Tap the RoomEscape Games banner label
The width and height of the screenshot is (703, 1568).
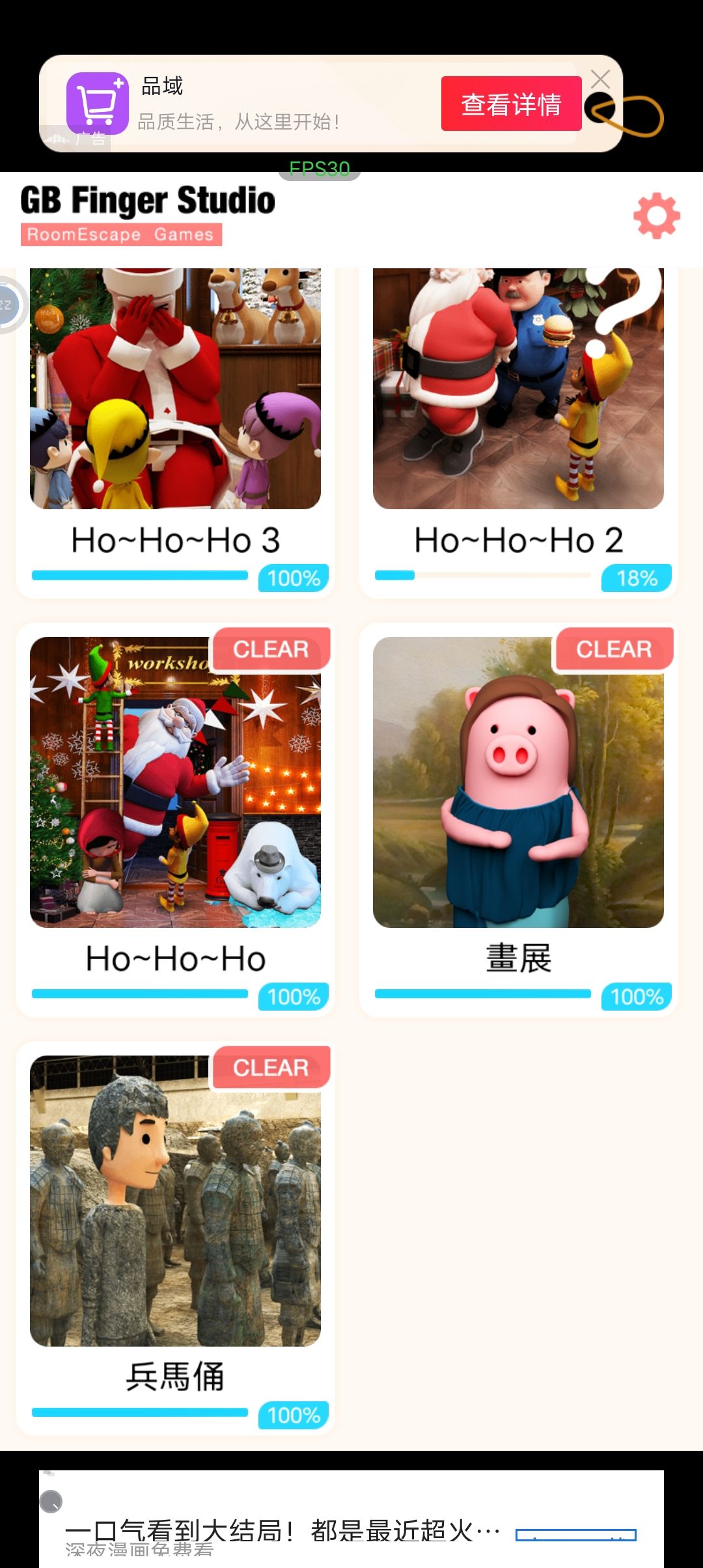[x=122, y=232]
